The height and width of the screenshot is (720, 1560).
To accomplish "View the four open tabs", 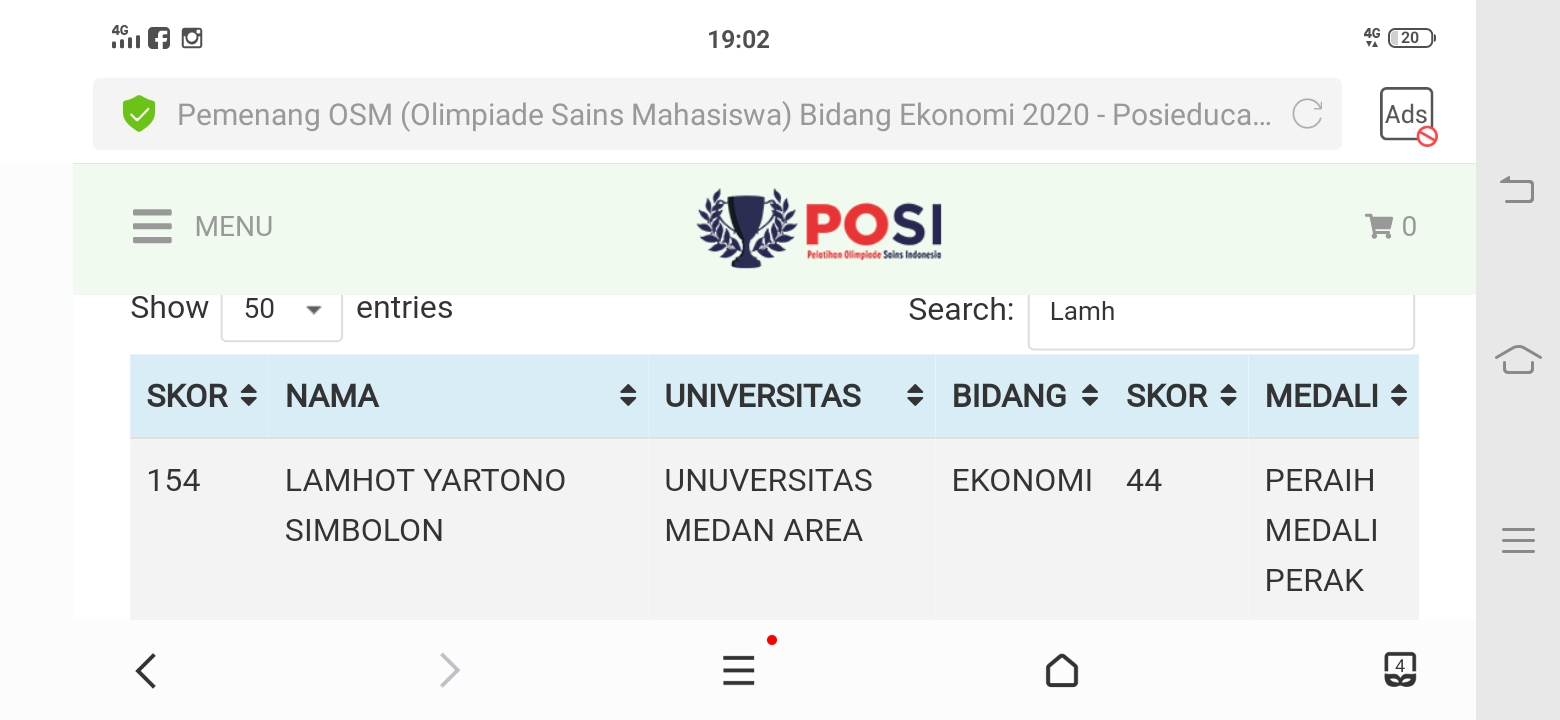I will (x=1399, y=669).
